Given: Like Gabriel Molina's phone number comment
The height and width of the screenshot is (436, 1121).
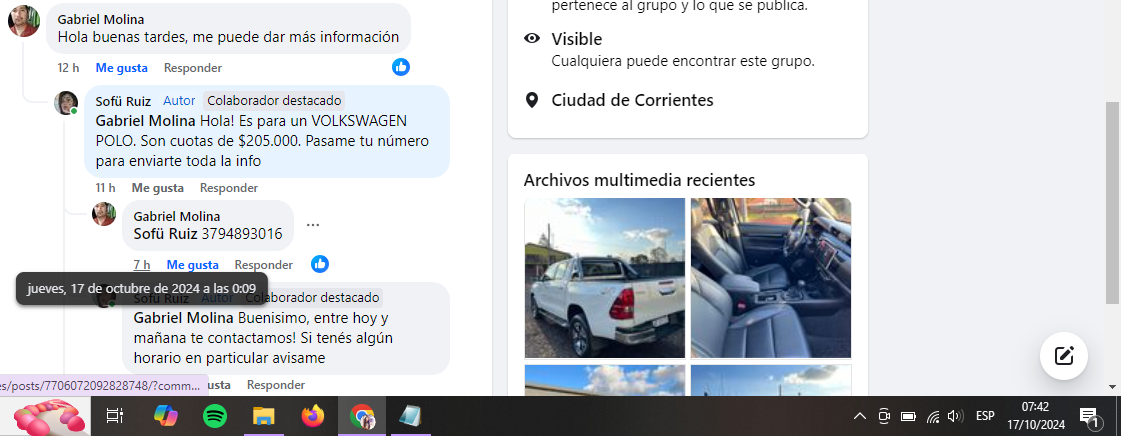Looking at the screenshot, I should click(x=192, y=265).
